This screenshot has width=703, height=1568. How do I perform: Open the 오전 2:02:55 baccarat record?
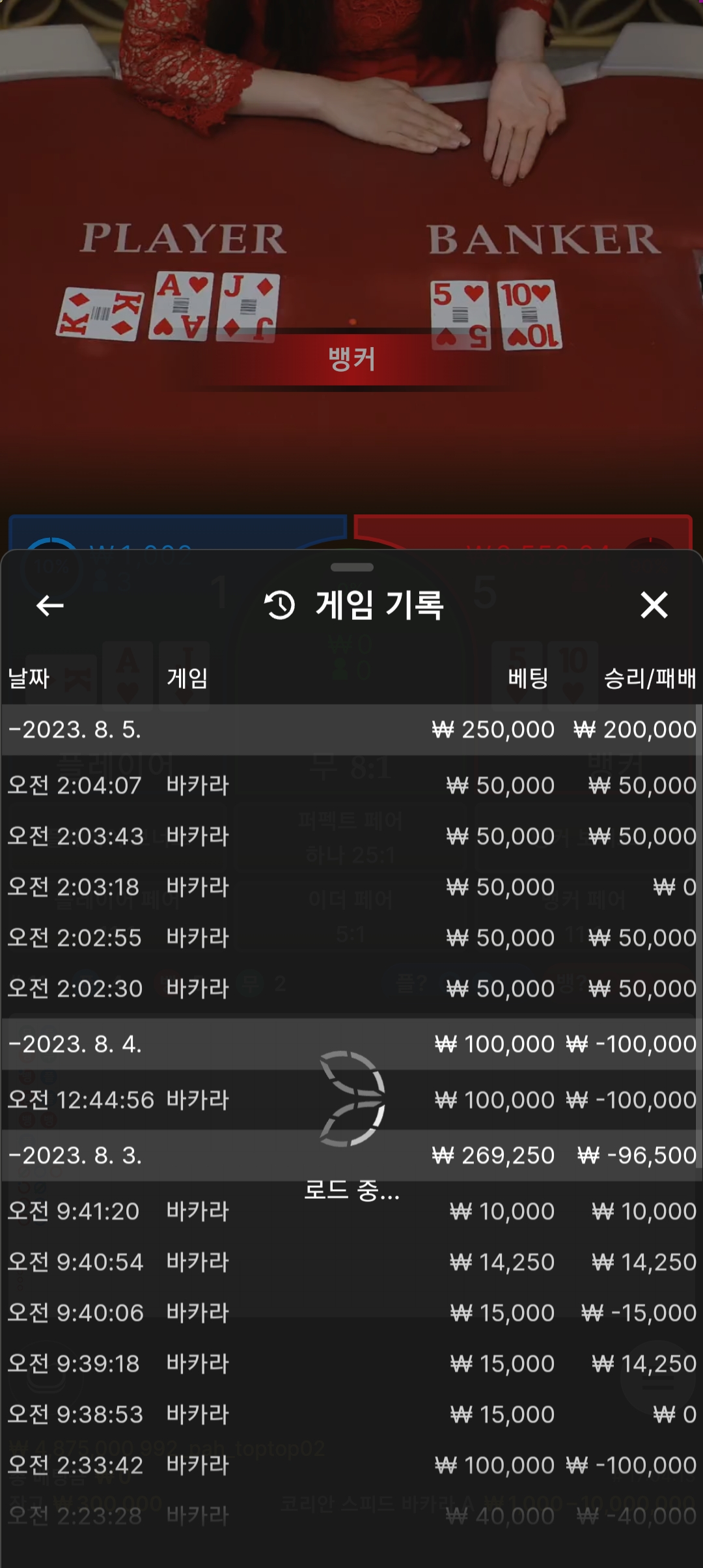tap(351, 938)
